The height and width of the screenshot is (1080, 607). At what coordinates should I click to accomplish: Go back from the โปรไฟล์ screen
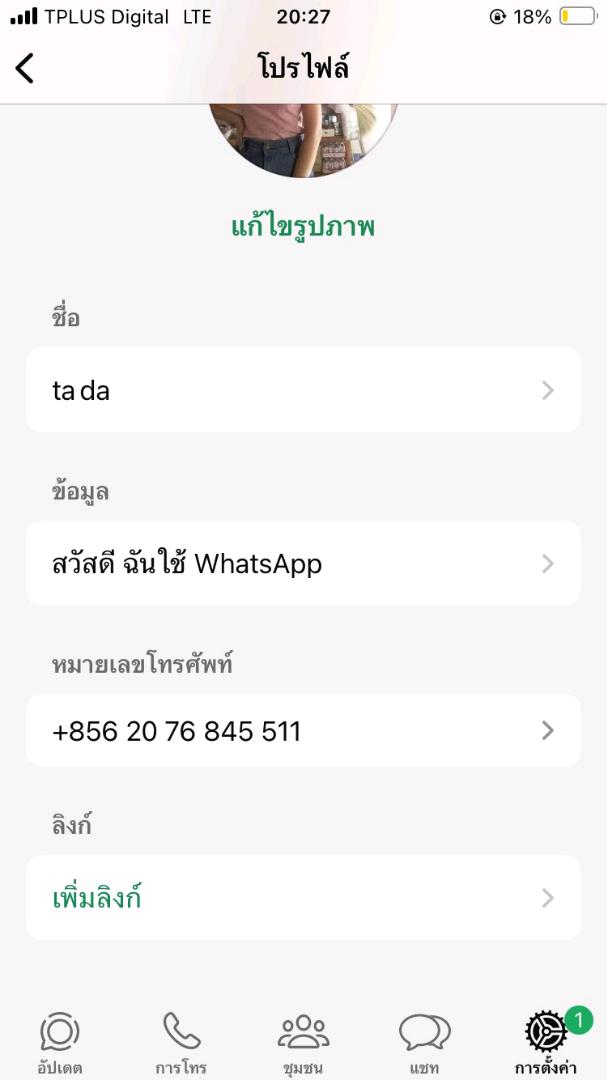pyautogui.click(x=25, y=68)
